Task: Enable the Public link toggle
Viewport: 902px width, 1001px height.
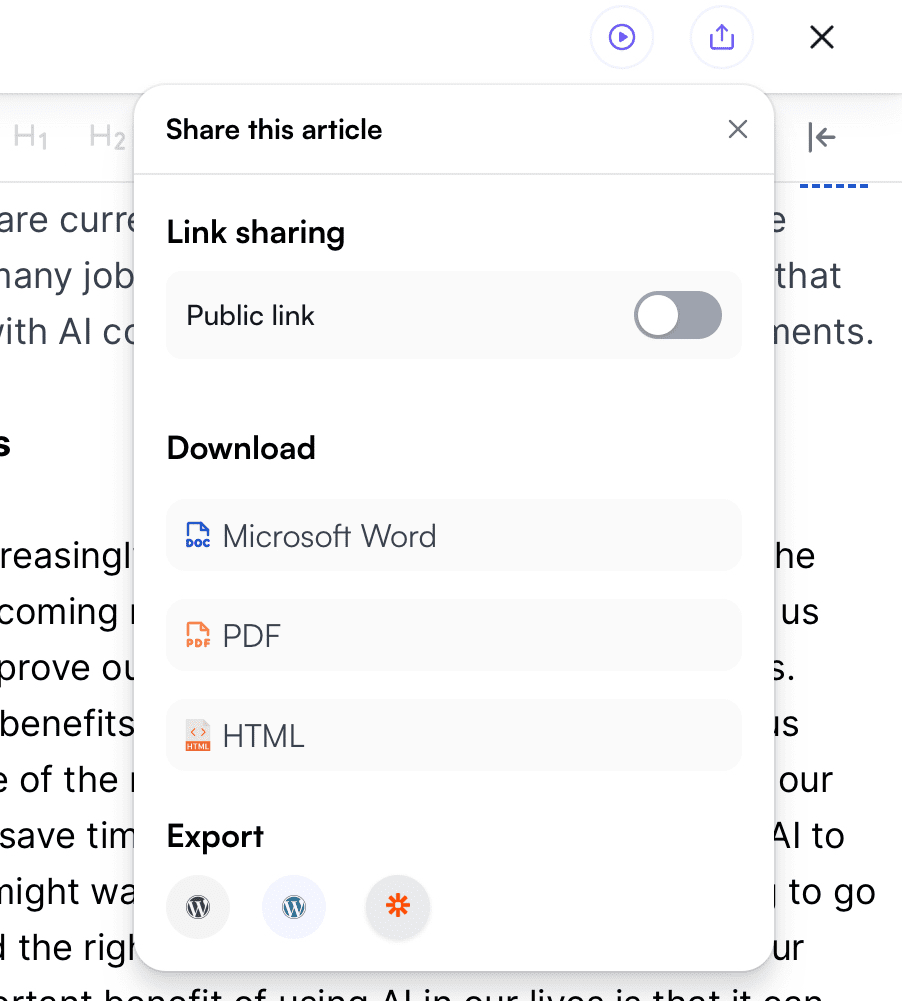Action: point(677,315)
